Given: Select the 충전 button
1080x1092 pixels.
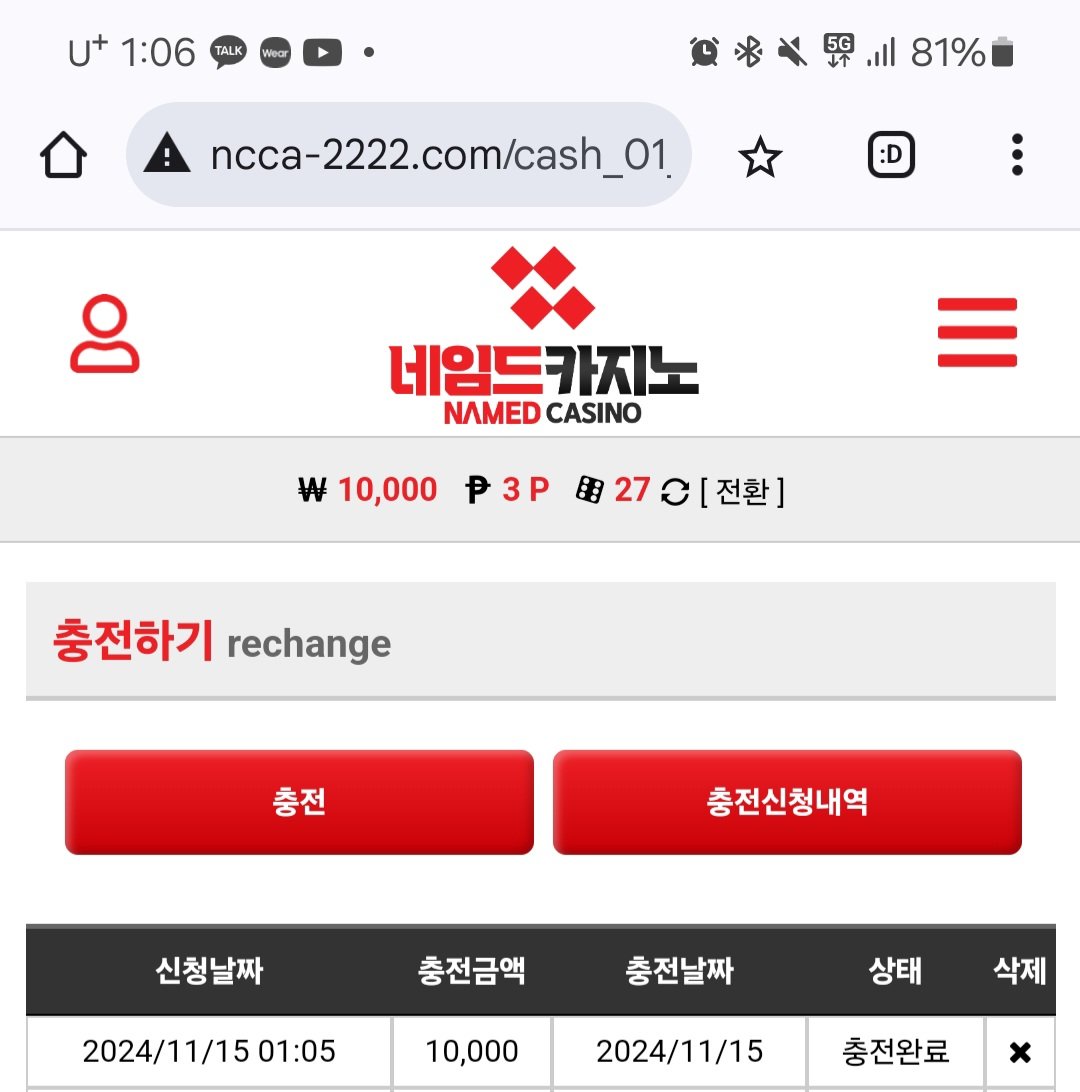Looking at the screenshot, I should tap(299, 802).
